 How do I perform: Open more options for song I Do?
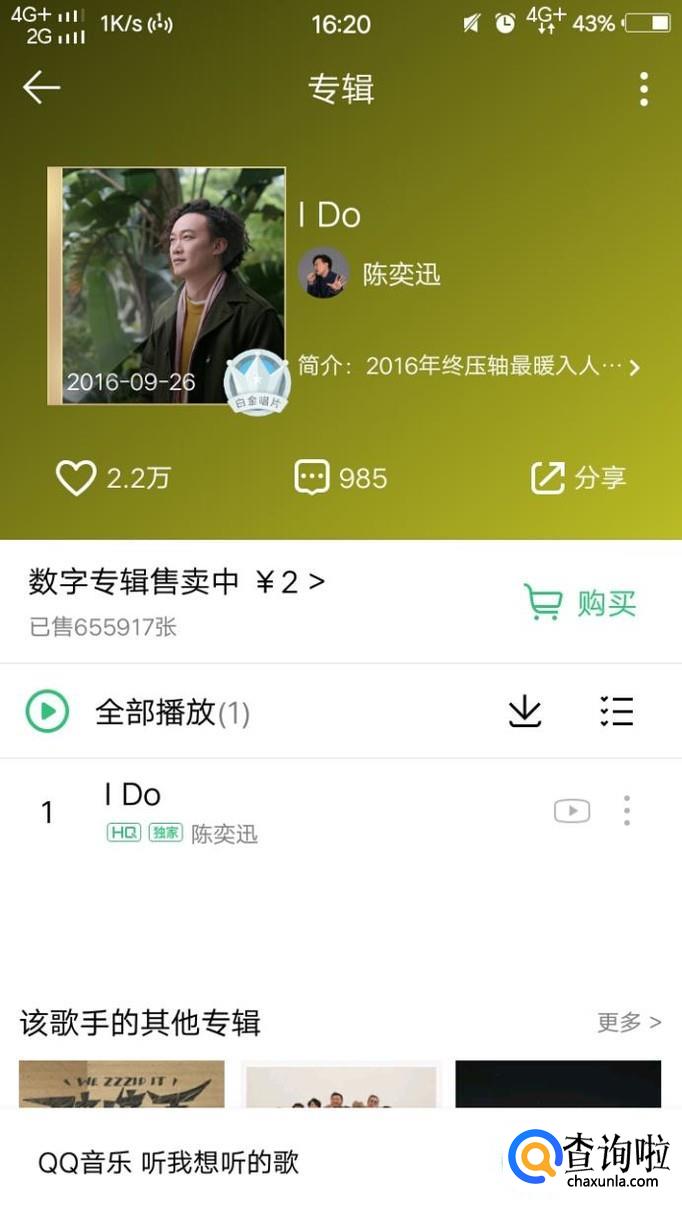(x=627, y=811)
